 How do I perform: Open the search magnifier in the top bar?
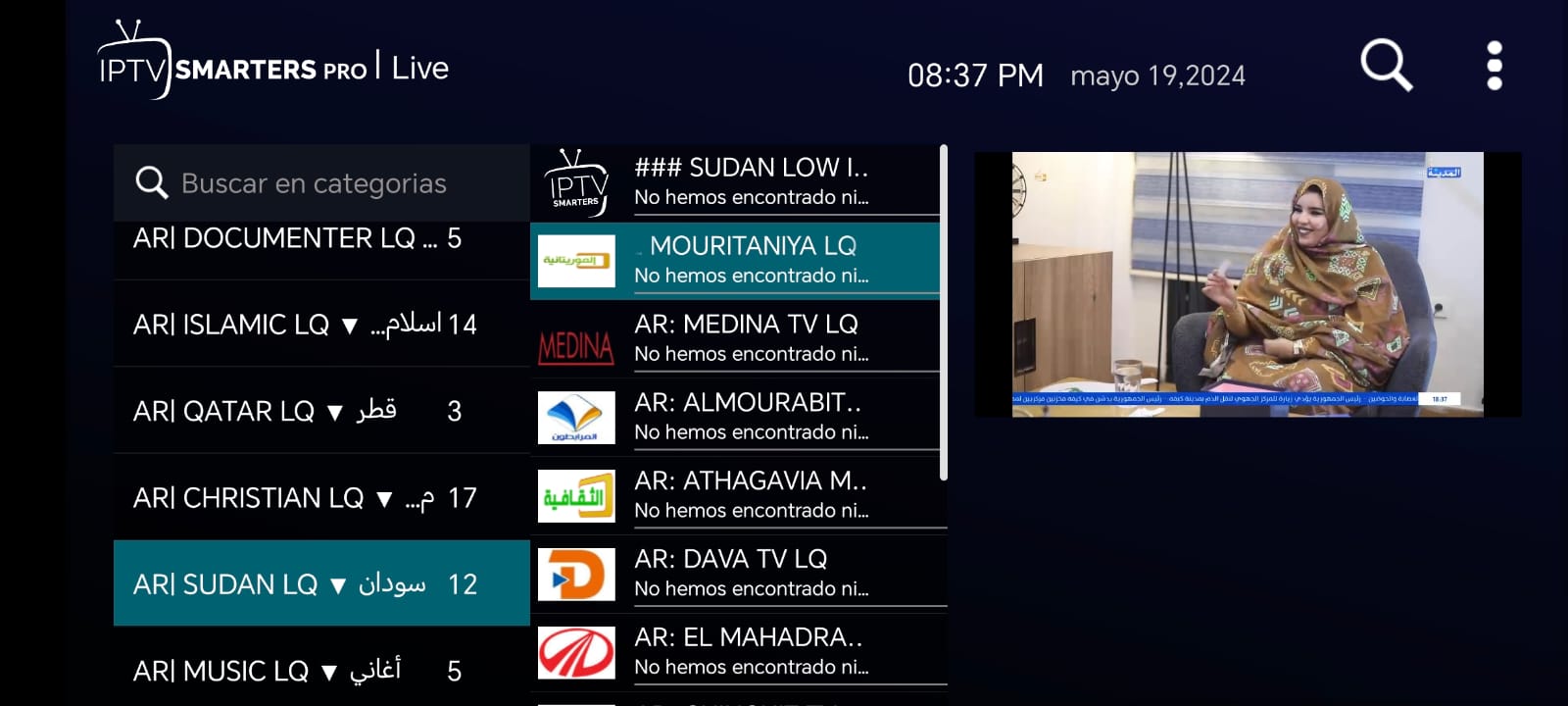coord(1386,66)
